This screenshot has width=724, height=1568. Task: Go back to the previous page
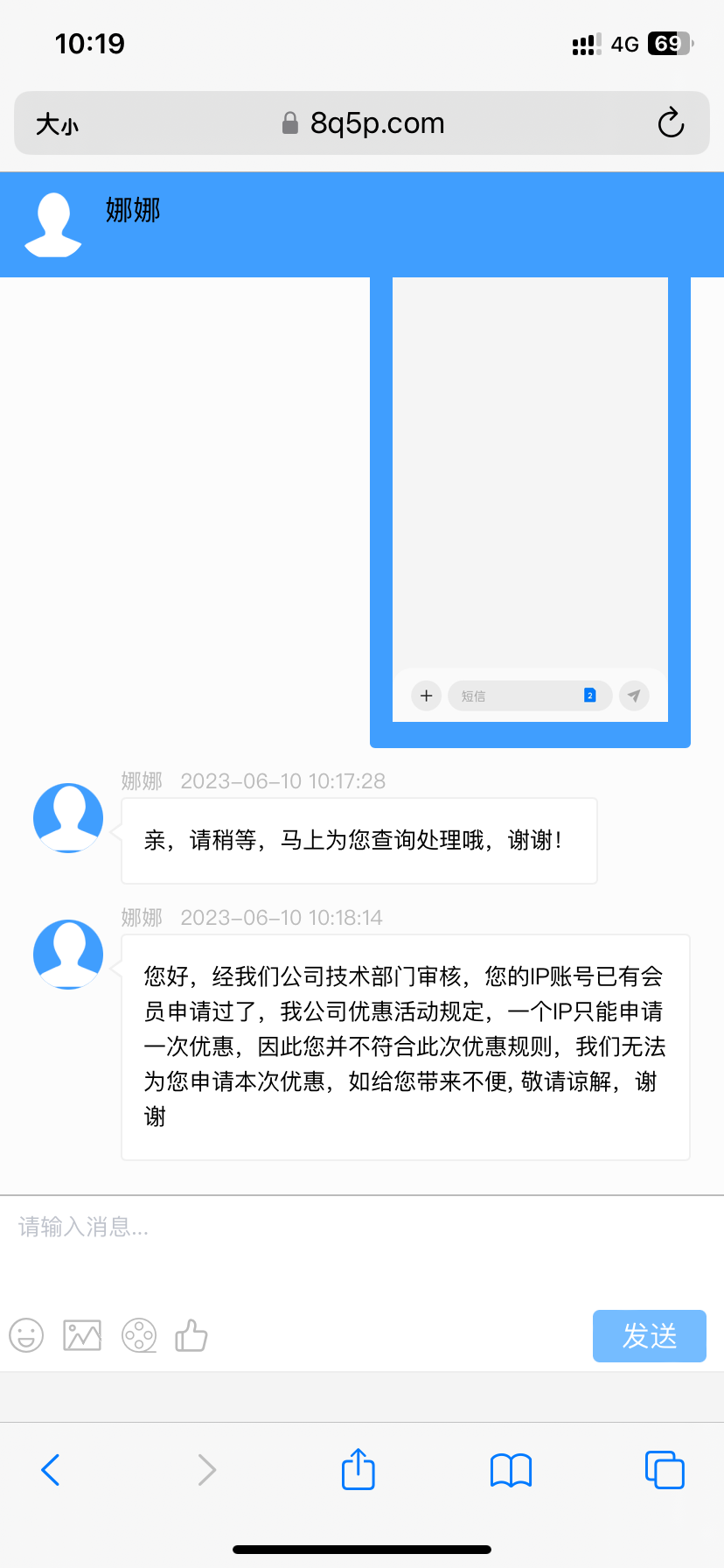[51, 1470]
